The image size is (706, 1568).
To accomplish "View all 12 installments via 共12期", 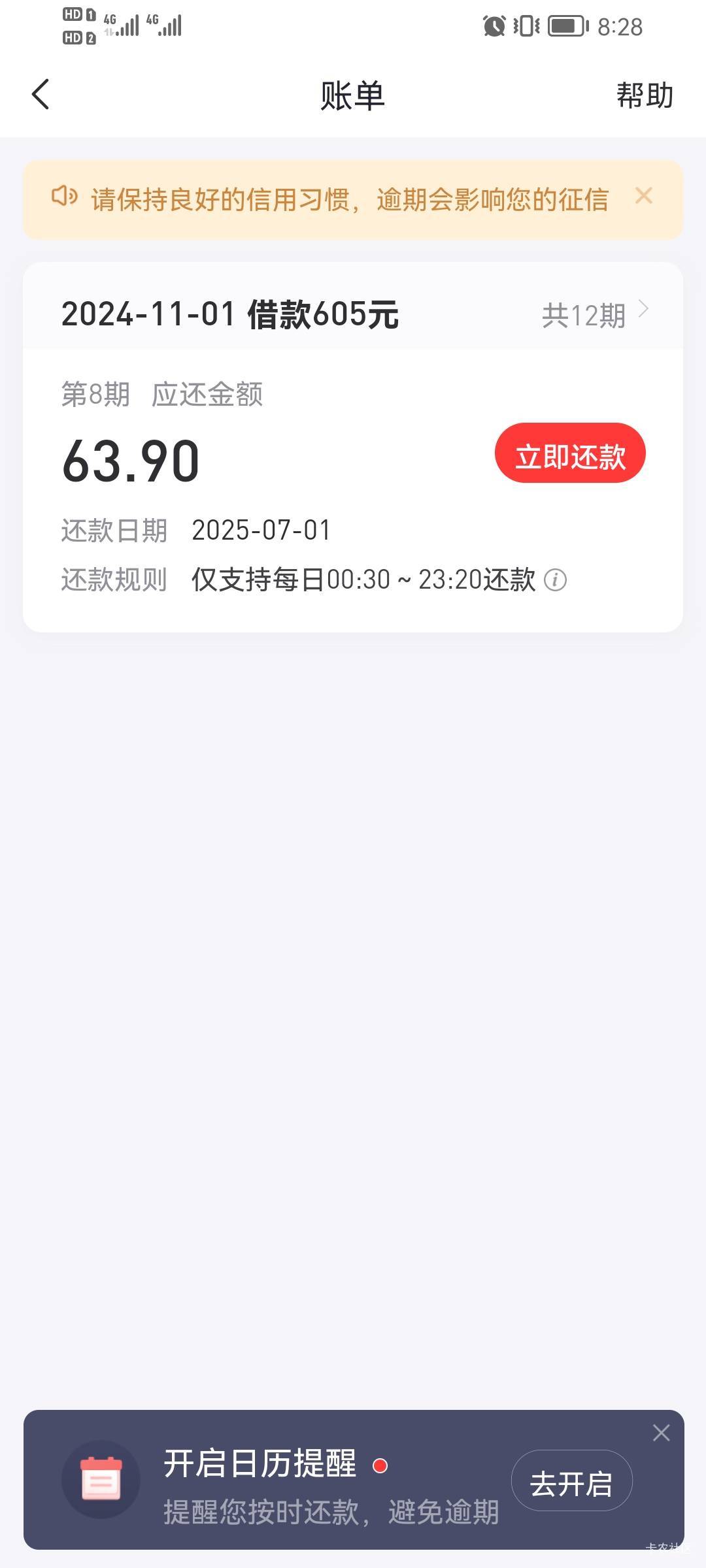I will pyautogui.click(x=595, y=315).
